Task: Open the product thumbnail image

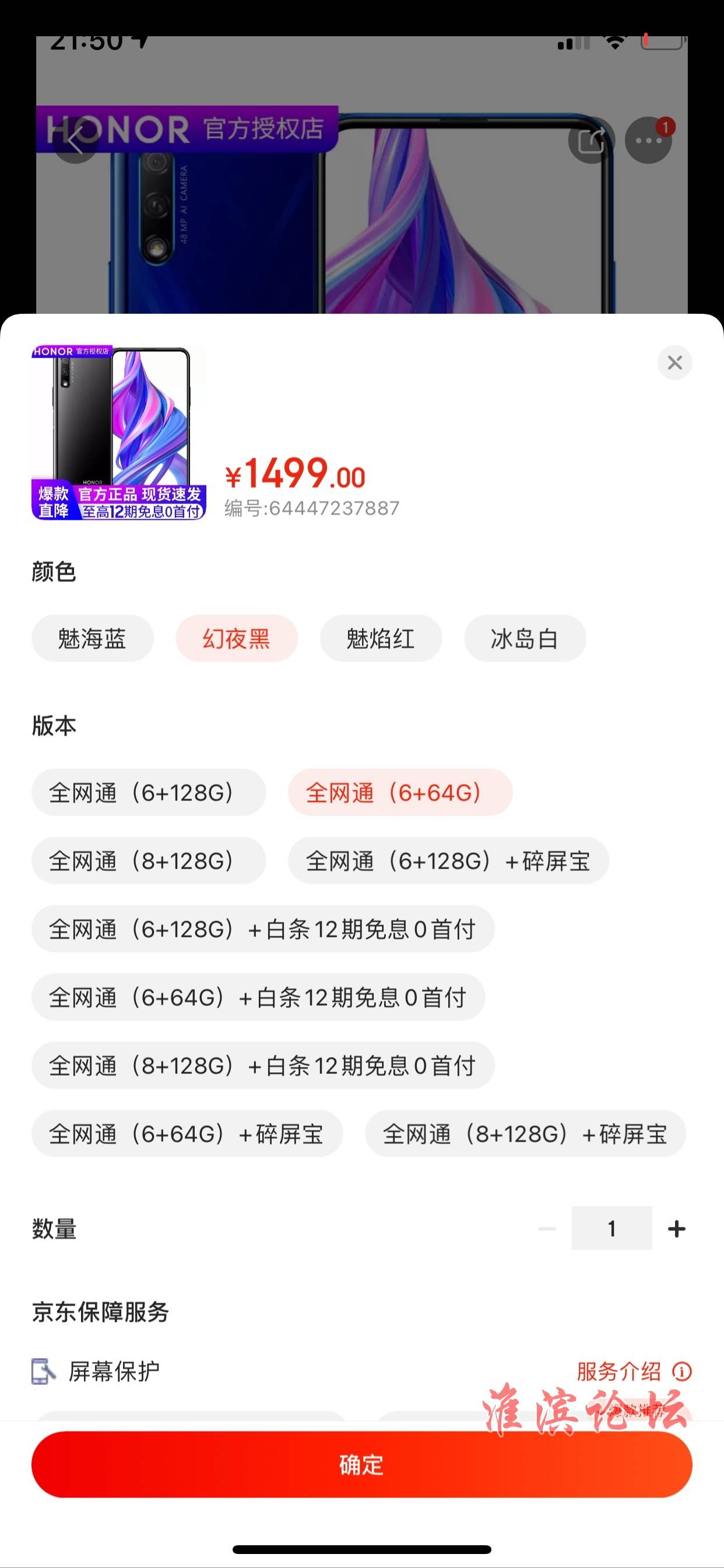Action: (x=119, y=432)
